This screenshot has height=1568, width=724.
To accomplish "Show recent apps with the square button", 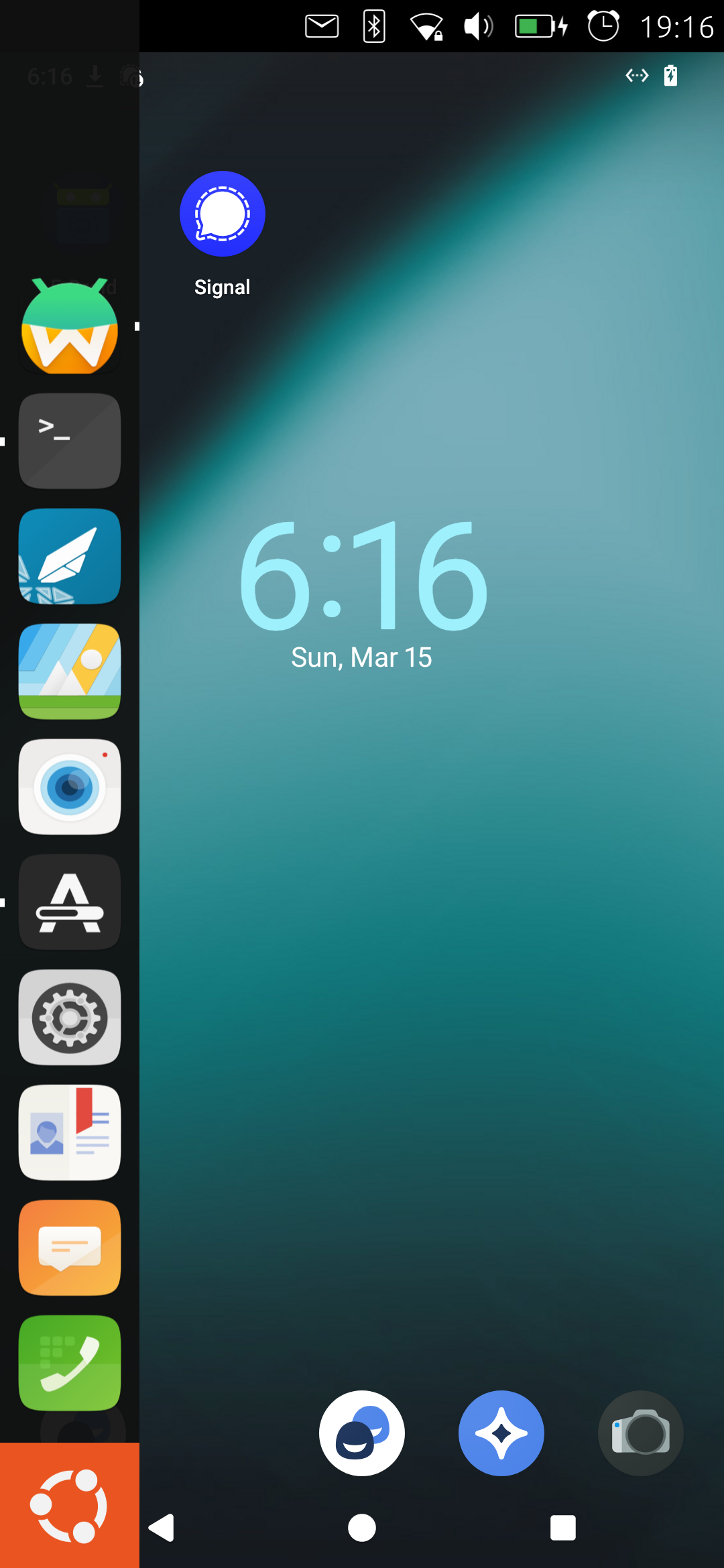I will pyautogui.click(x=563, y=1528).
